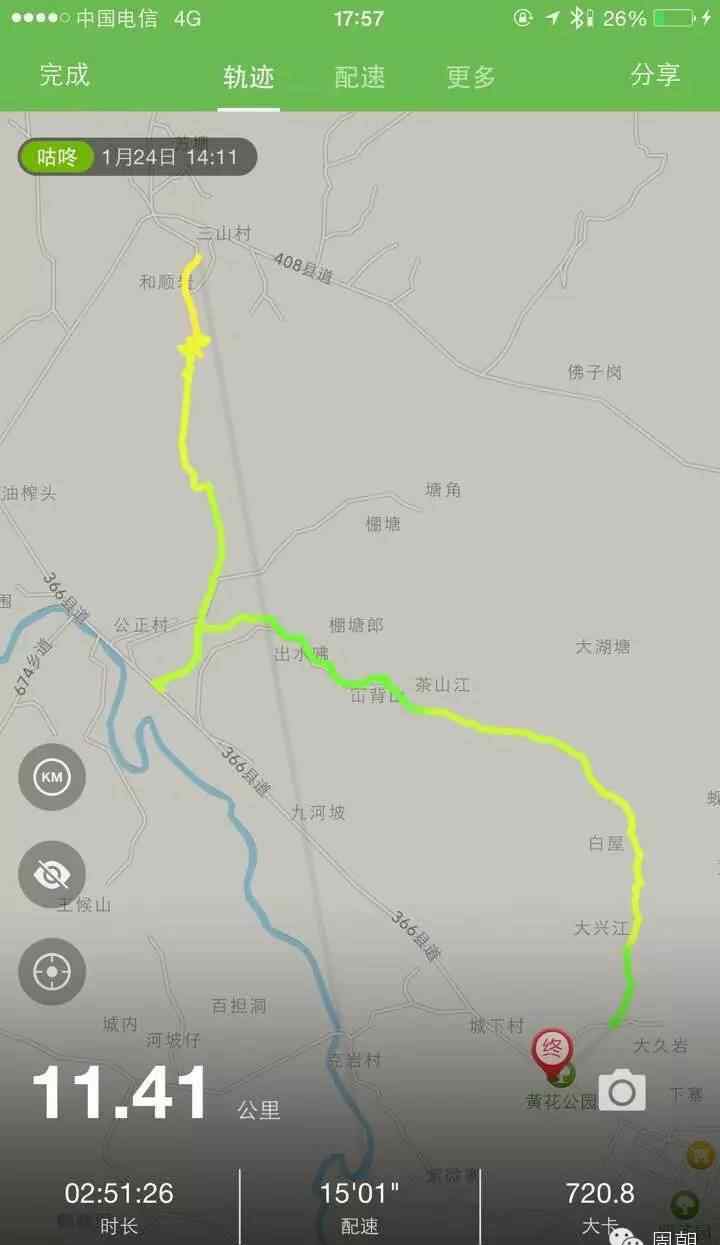This screenshot has height=1245, width=720.
Task: Open the camera icon
Action: click(622, 1091)
